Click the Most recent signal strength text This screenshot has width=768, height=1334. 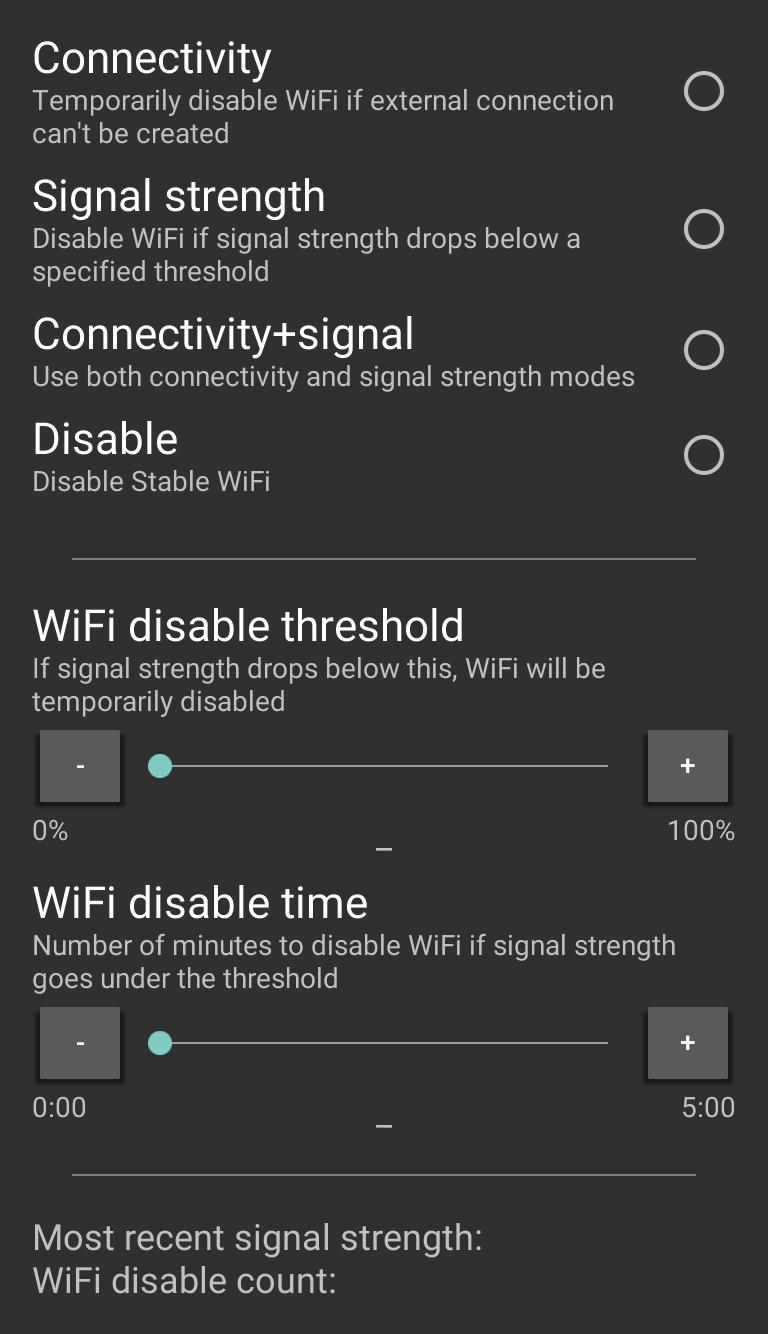(x=256, y=1238)
